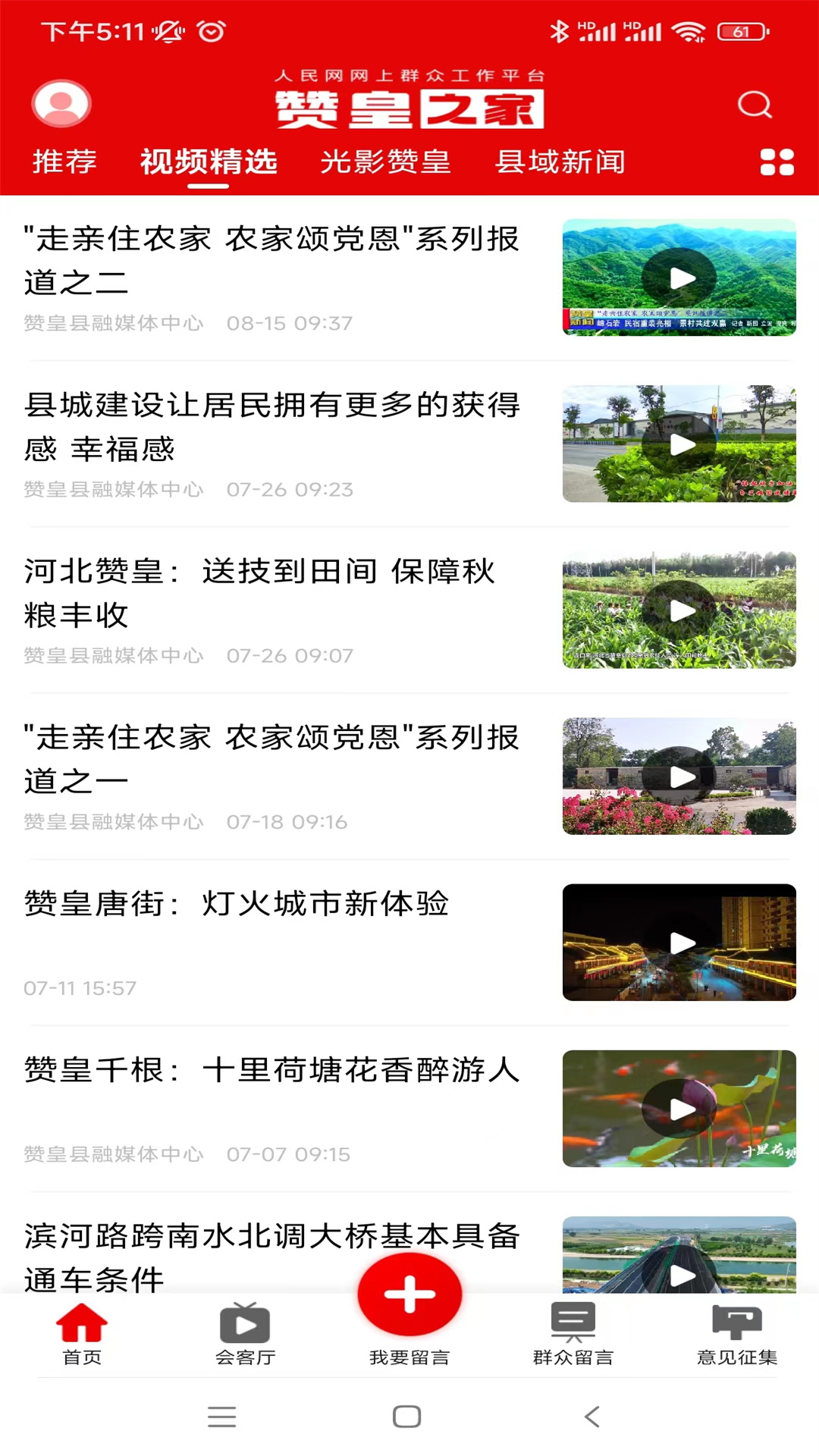819x1456 pixels.
Task: Select the 首页 home icon
Action: [x=82, y=1333]
